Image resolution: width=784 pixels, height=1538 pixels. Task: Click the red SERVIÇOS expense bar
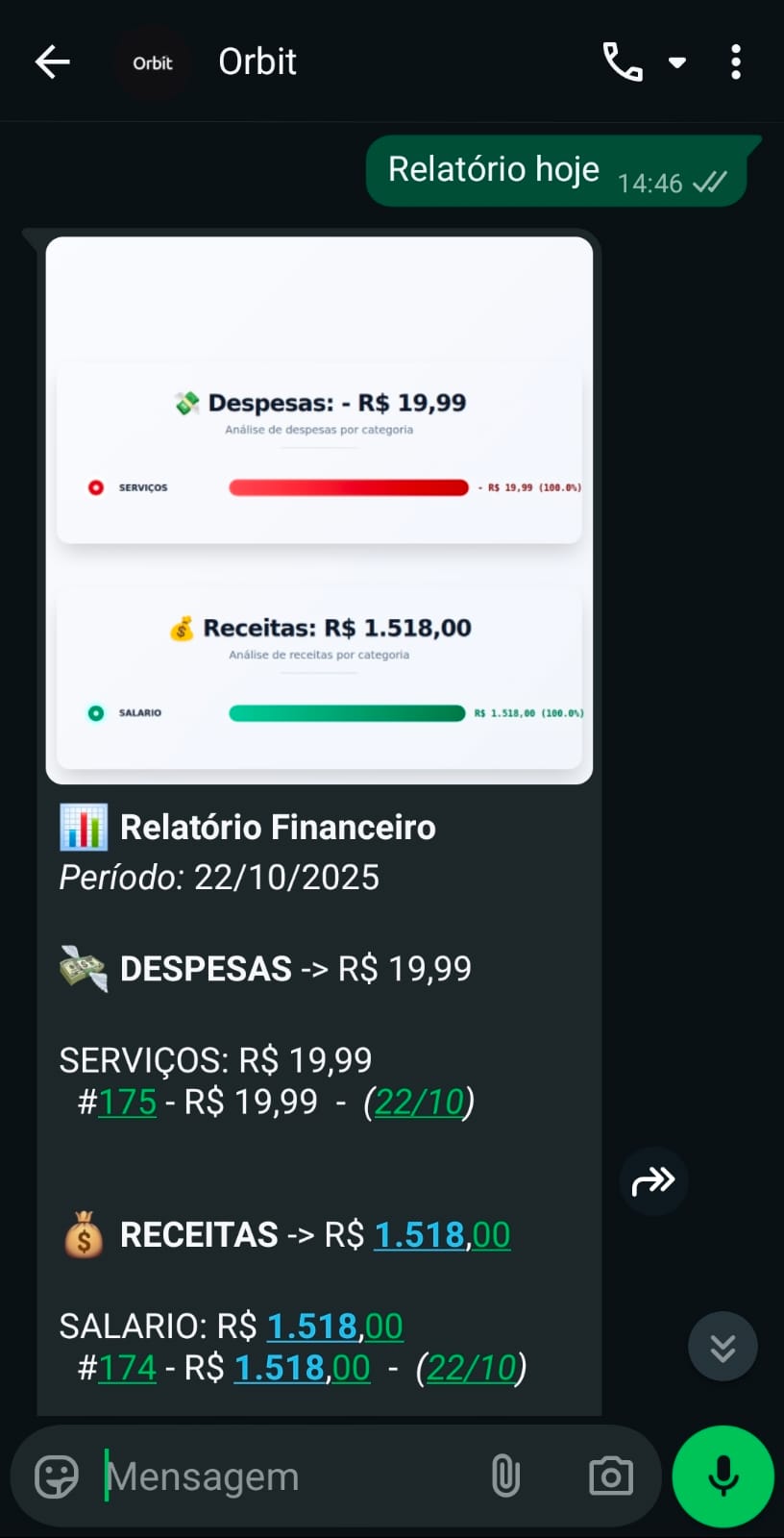(x=348, y=487)
